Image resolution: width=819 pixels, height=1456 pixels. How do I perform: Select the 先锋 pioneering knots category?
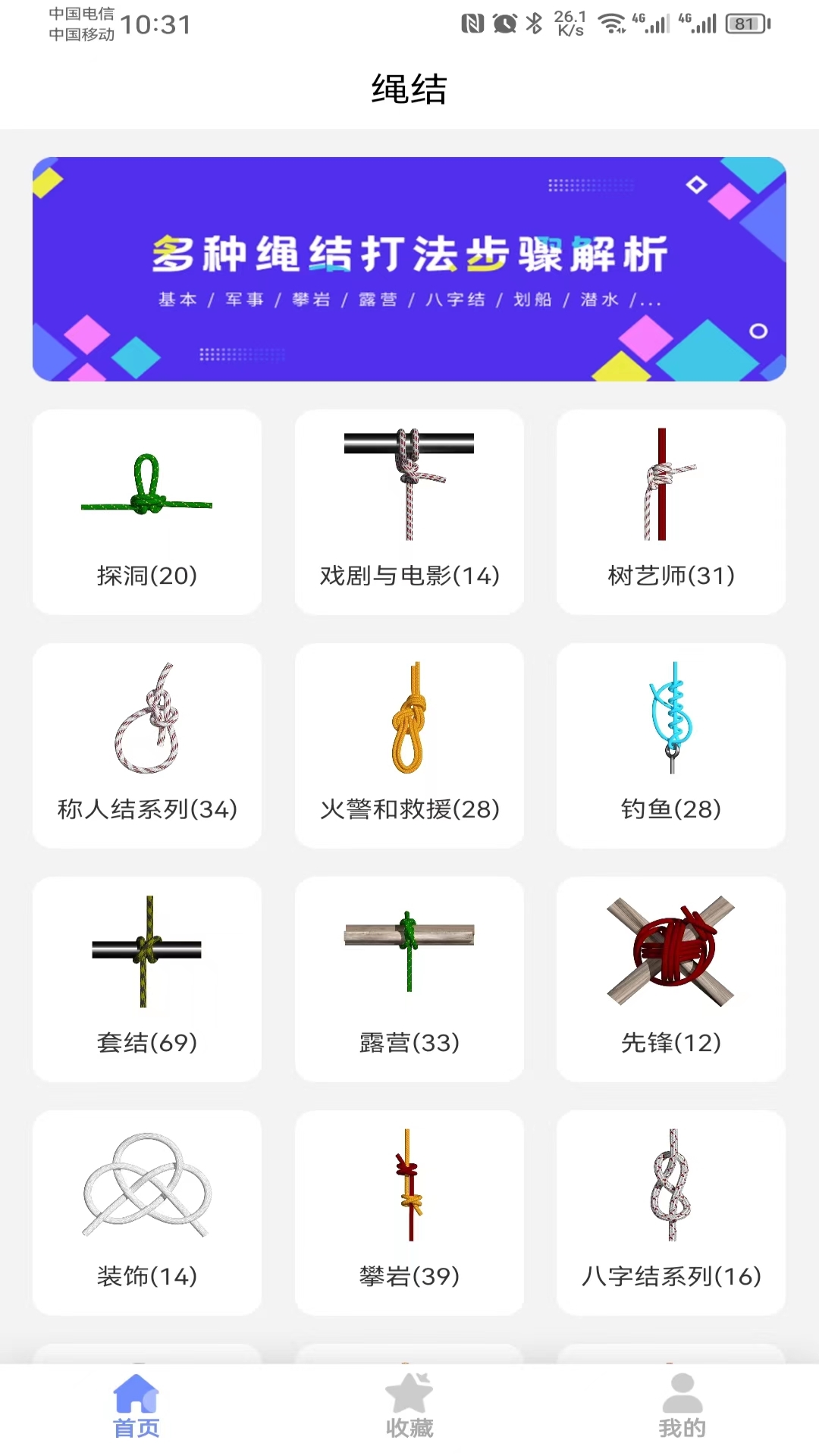[670, 980]
